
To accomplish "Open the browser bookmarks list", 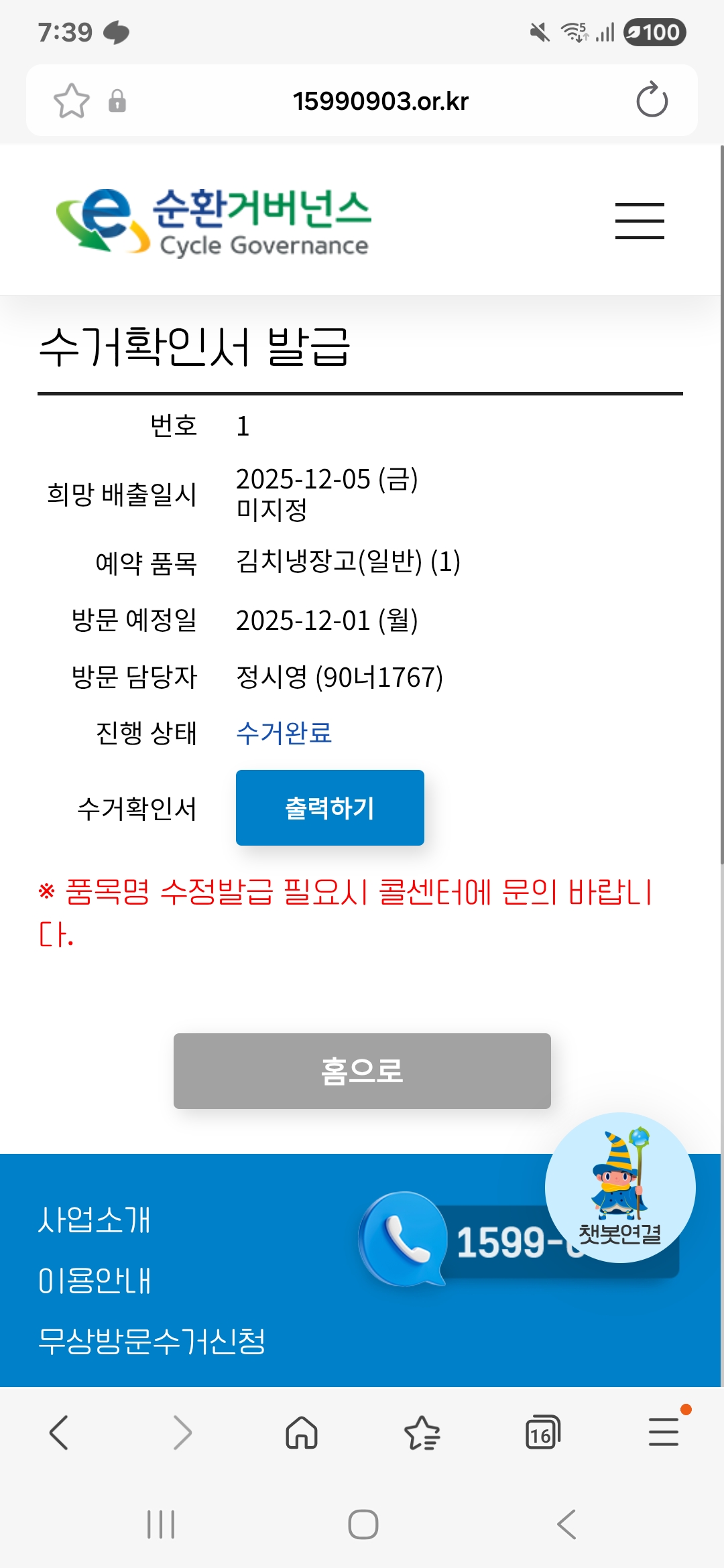I will point(422,1433).
